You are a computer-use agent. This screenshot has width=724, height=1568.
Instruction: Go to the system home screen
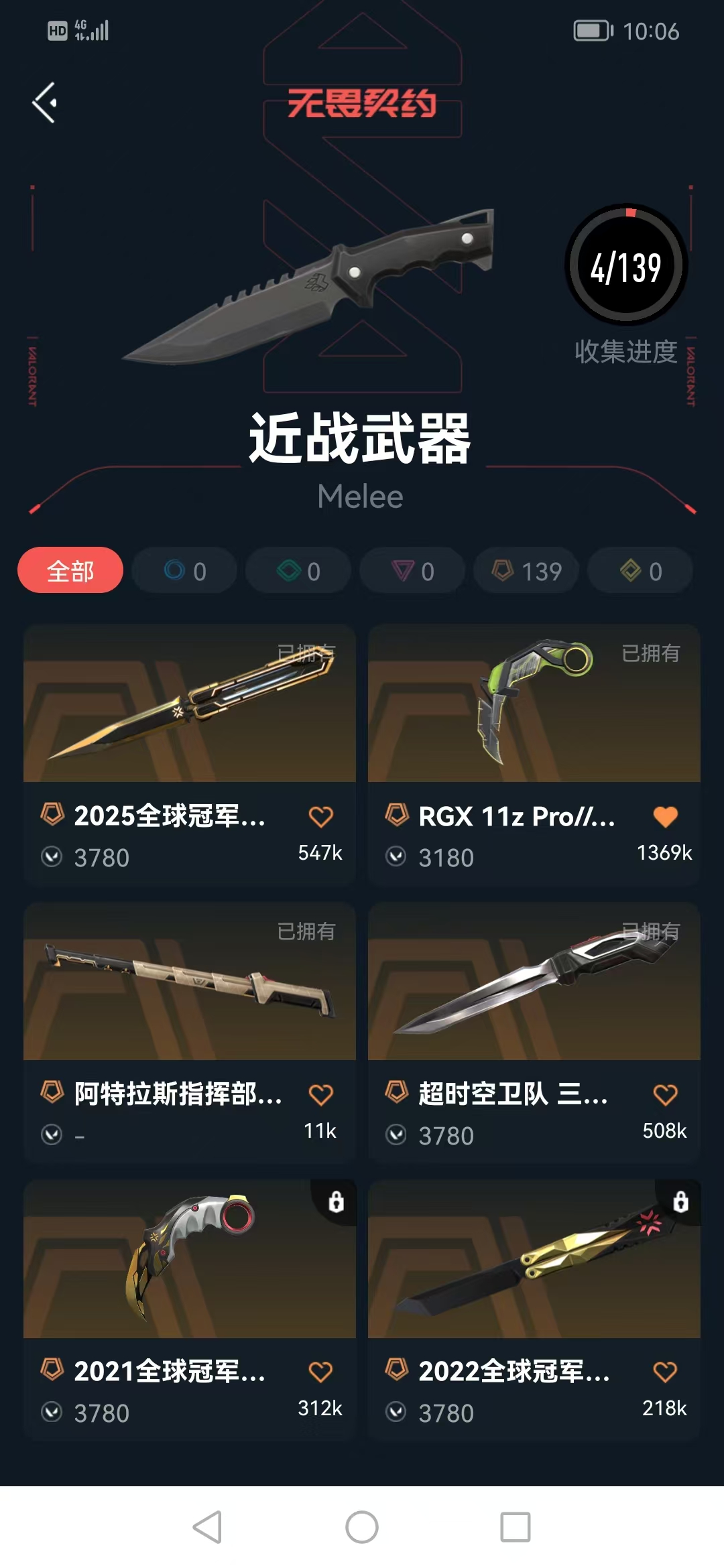coord(362,1528)
